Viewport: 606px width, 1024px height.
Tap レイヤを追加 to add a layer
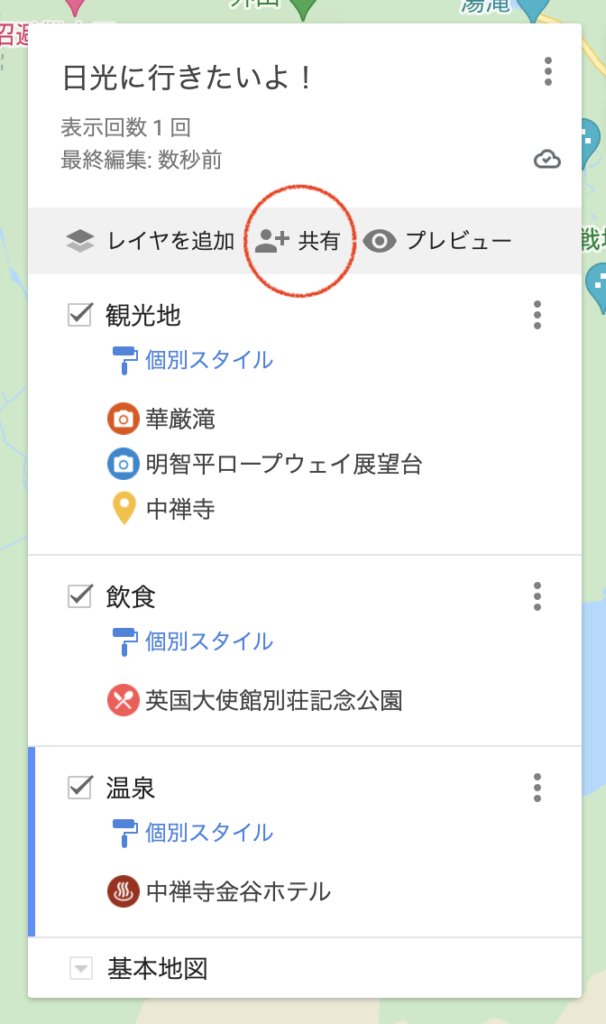click(150, 241)
